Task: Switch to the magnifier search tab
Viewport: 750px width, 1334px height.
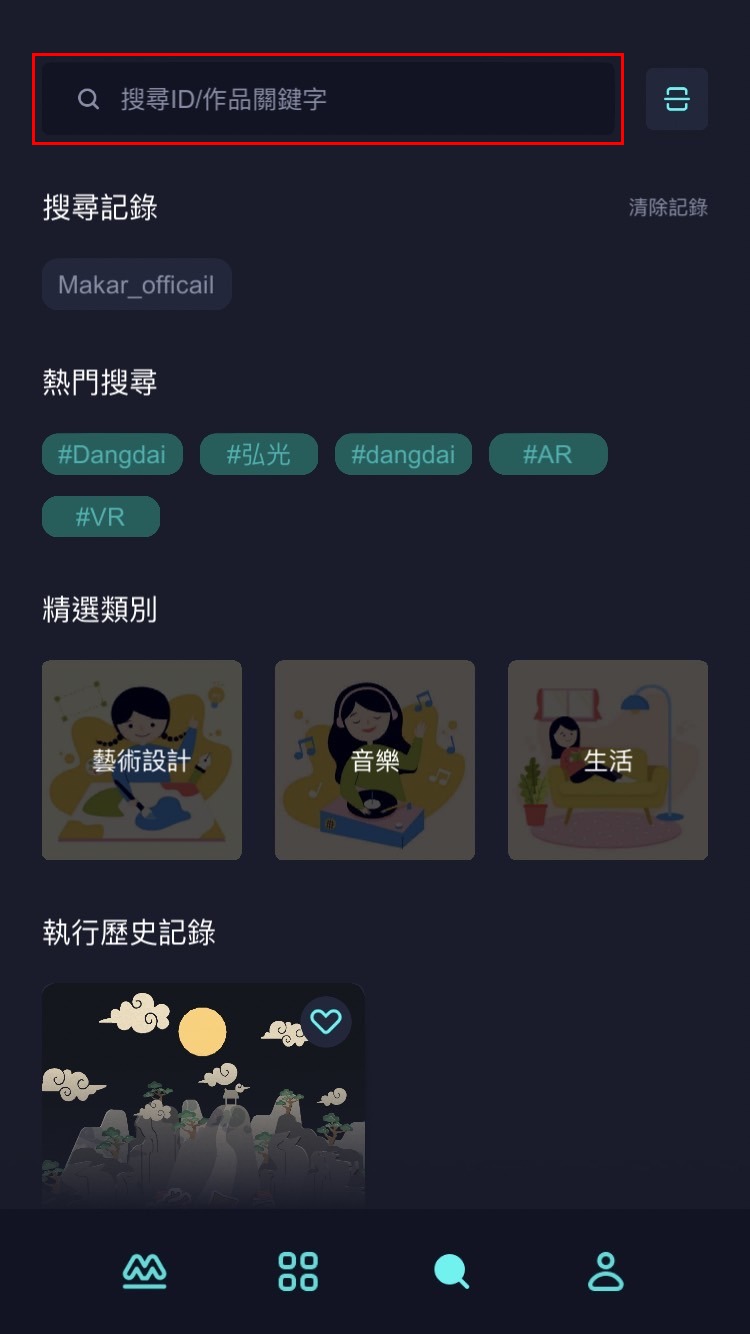Action: click(451, 1272)
